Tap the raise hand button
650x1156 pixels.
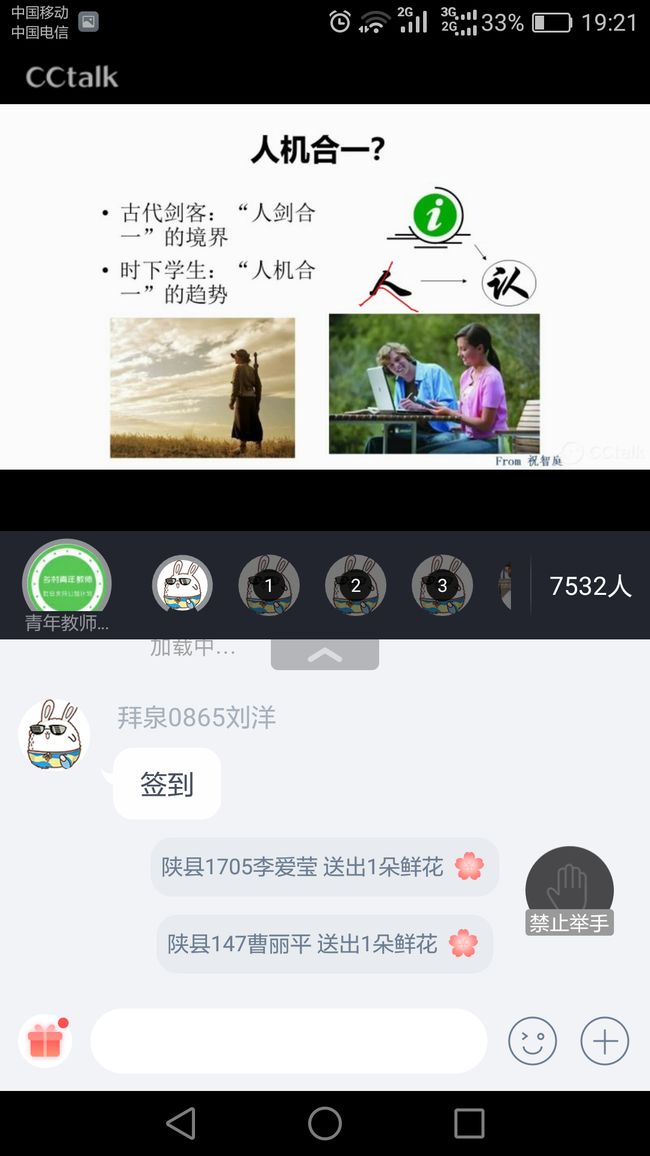coord(569,891)
